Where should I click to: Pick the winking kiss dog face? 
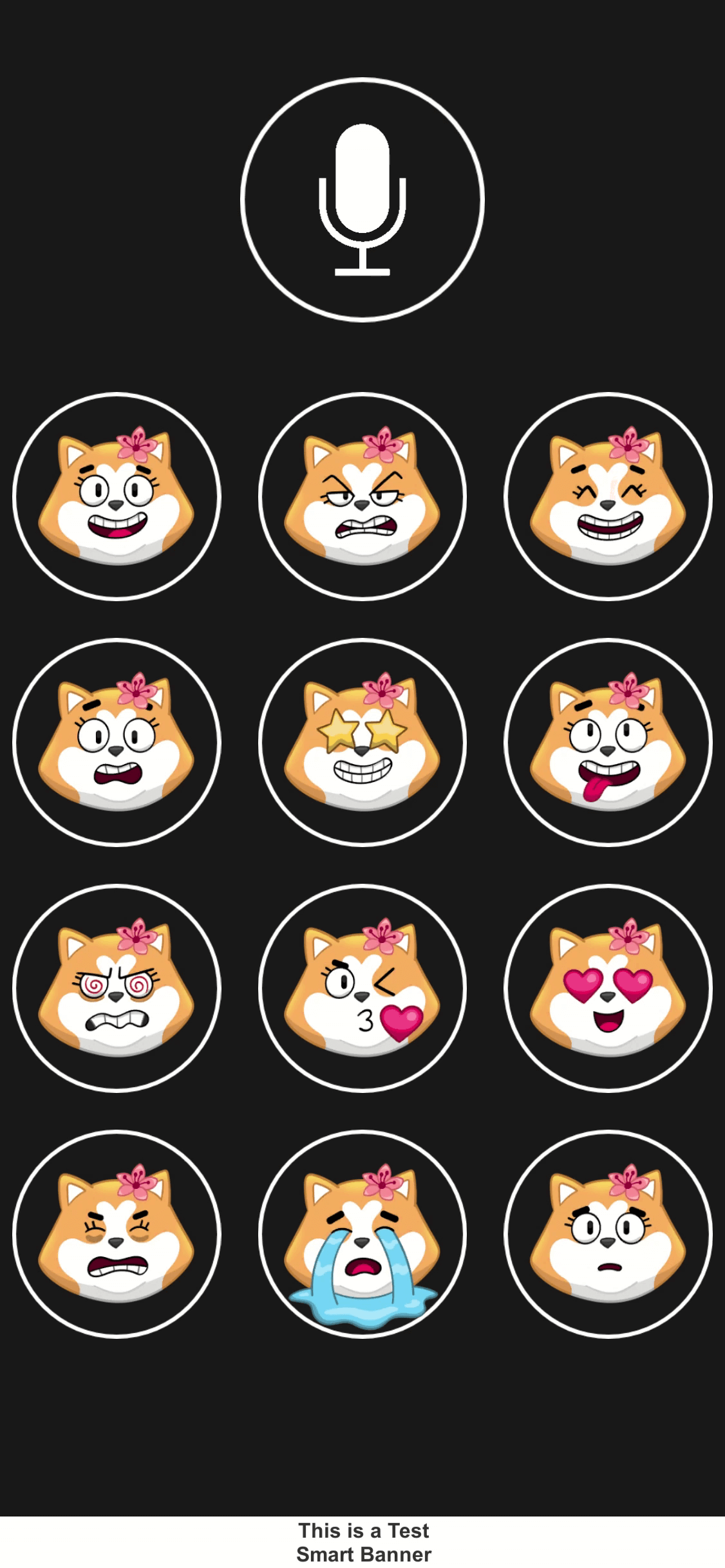pyautogui.click(x=362, y=988)
